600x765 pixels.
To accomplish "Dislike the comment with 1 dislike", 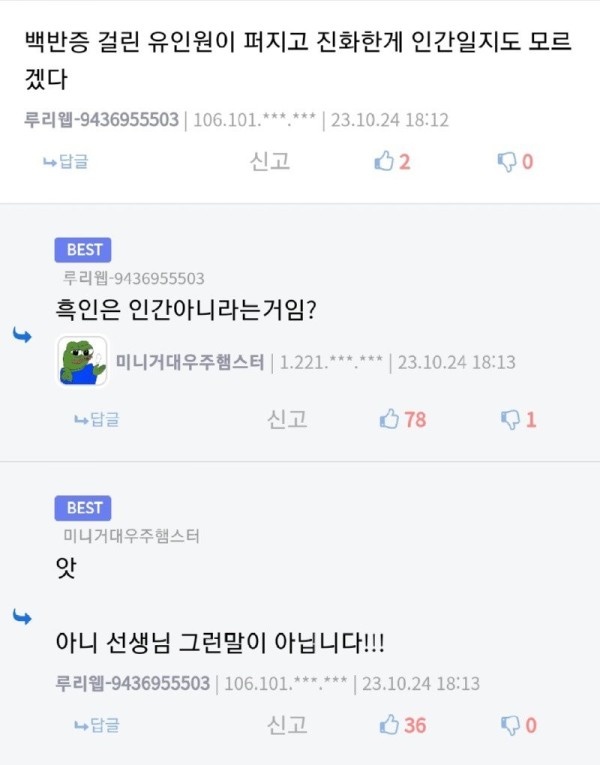I will click(518, 420).
